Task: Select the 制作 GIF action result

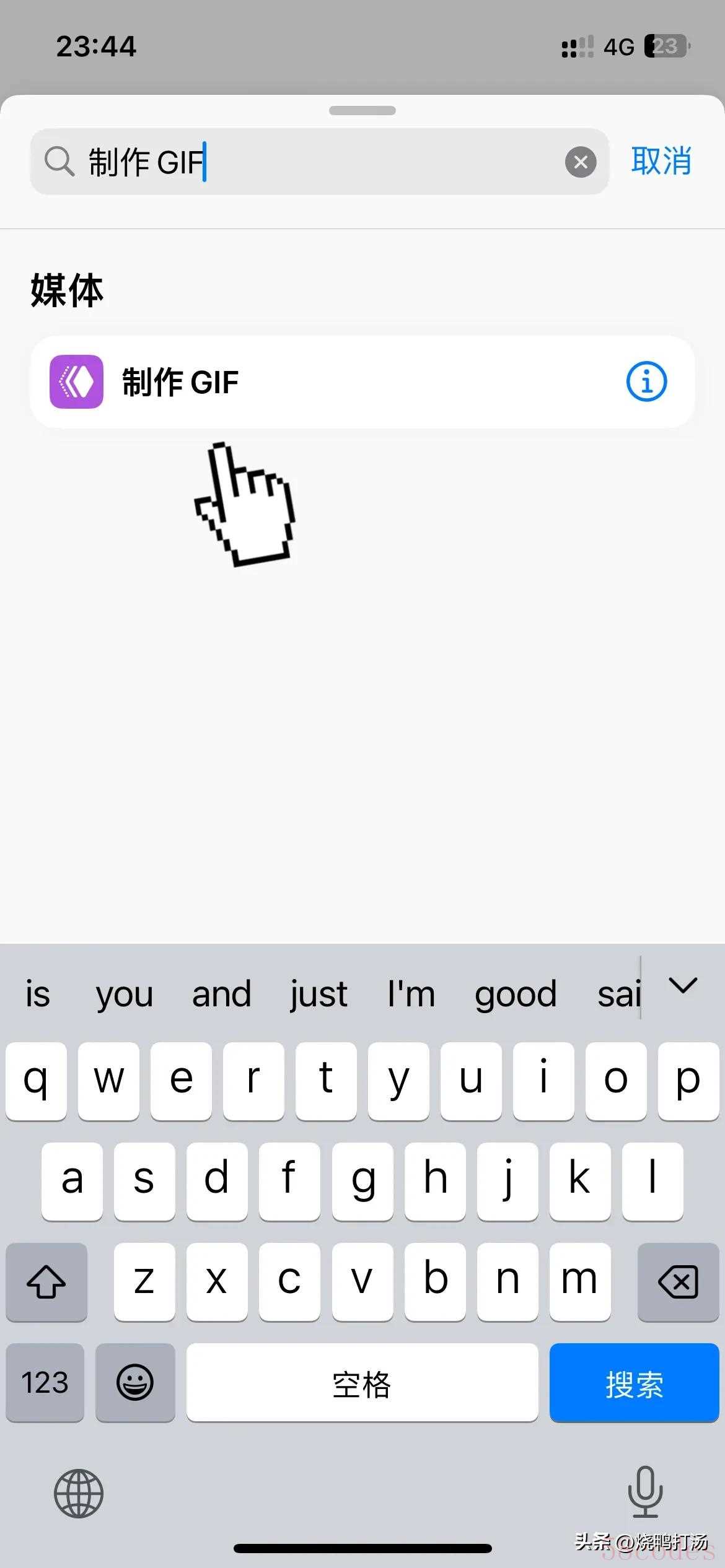Action: pyautogui.click(x=322, y=381)
